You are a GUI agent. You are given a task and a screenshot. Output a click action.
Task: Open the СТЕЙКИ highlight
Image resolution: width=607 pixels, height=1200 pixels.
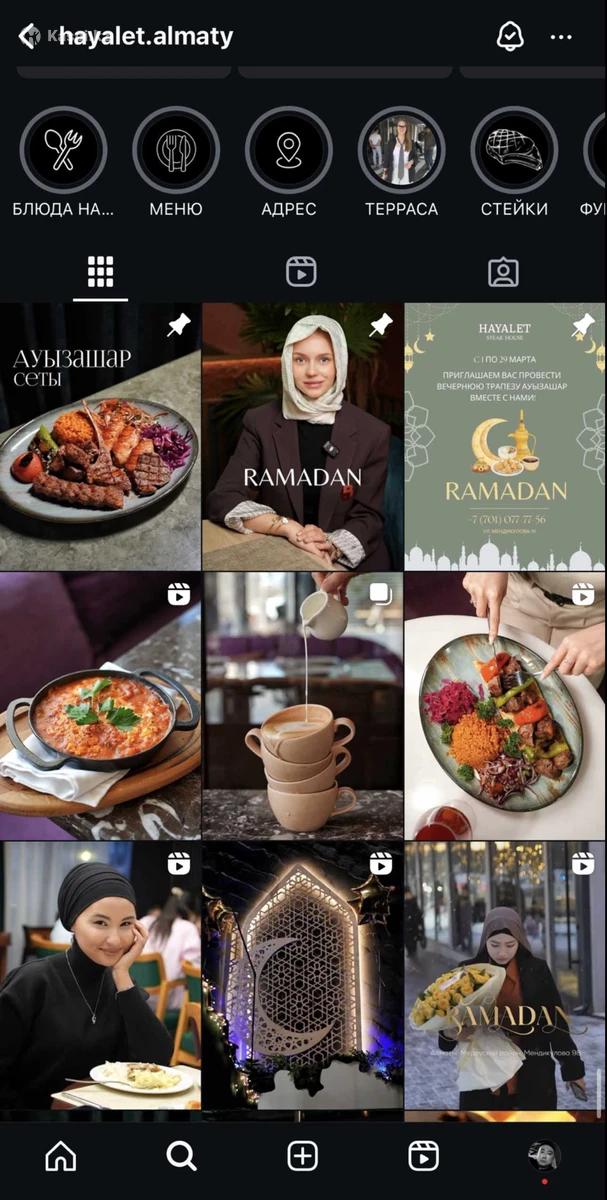click(x=514, y=151)
